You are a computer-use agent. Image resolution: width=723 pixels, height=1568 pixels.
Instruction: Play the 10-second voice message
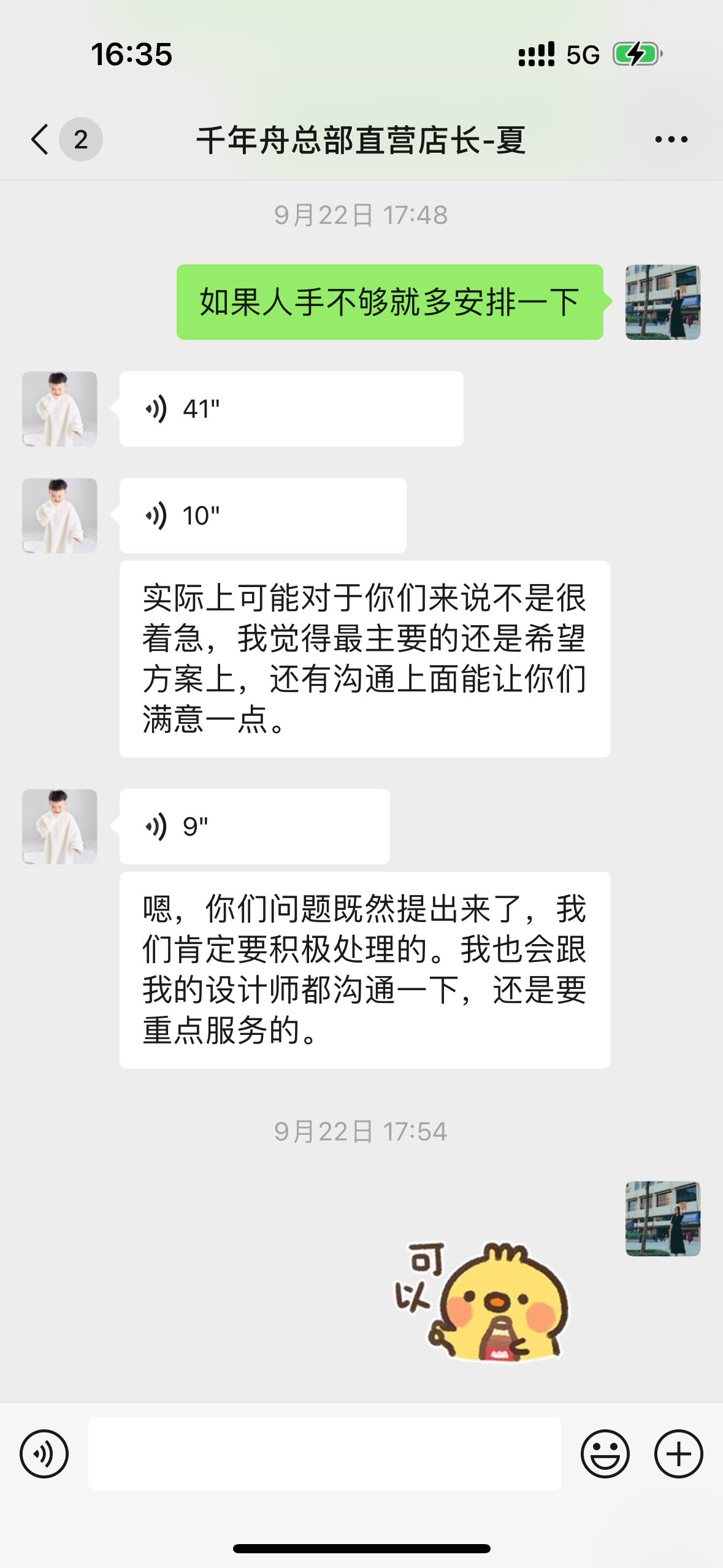(262, 515)
